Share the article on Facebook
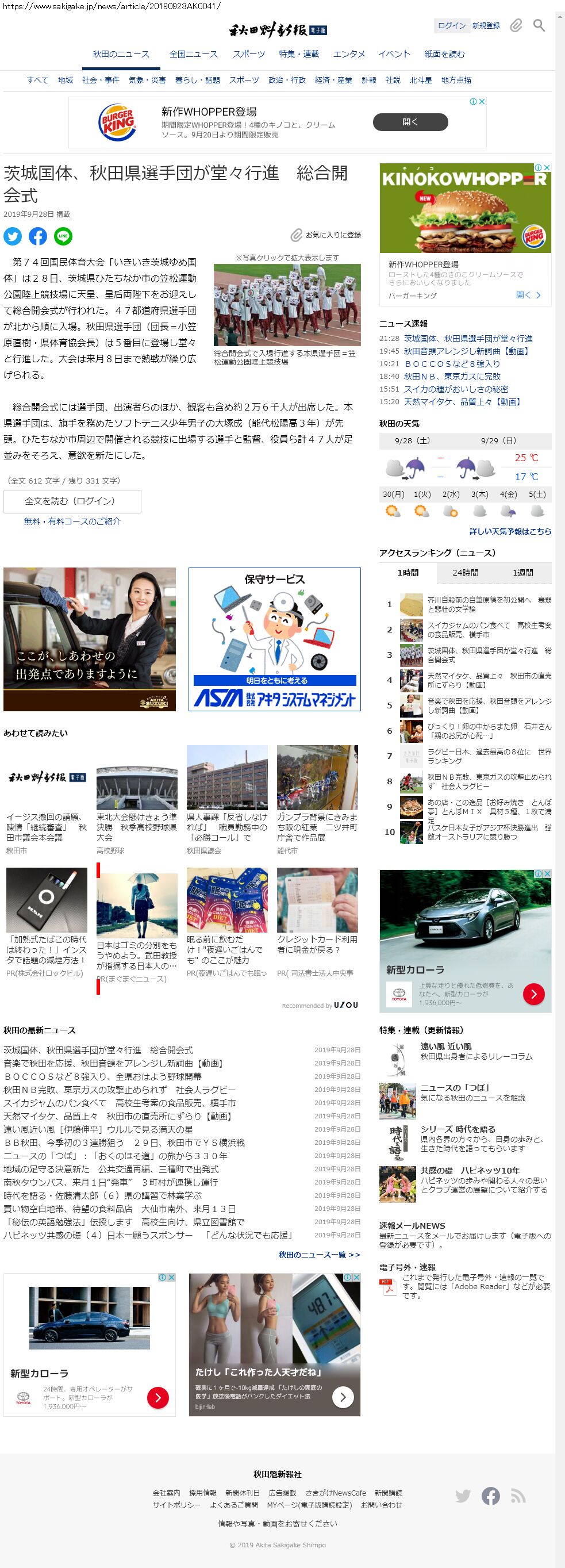The height and width of the screenshot is (1568, 565). click(38, 236)
